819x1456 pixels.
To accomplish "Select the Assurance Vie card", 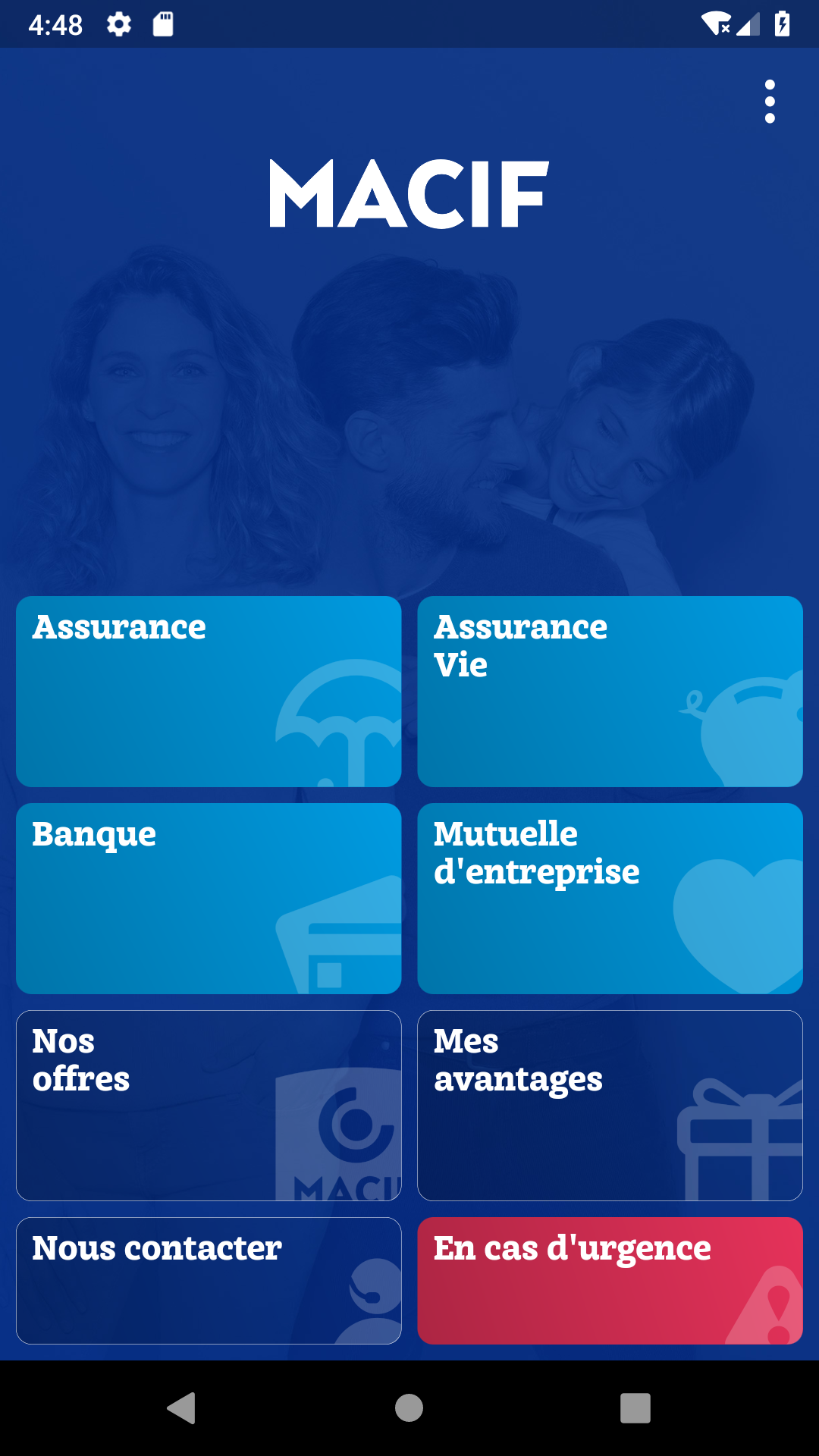I will (x=610, y=691).
